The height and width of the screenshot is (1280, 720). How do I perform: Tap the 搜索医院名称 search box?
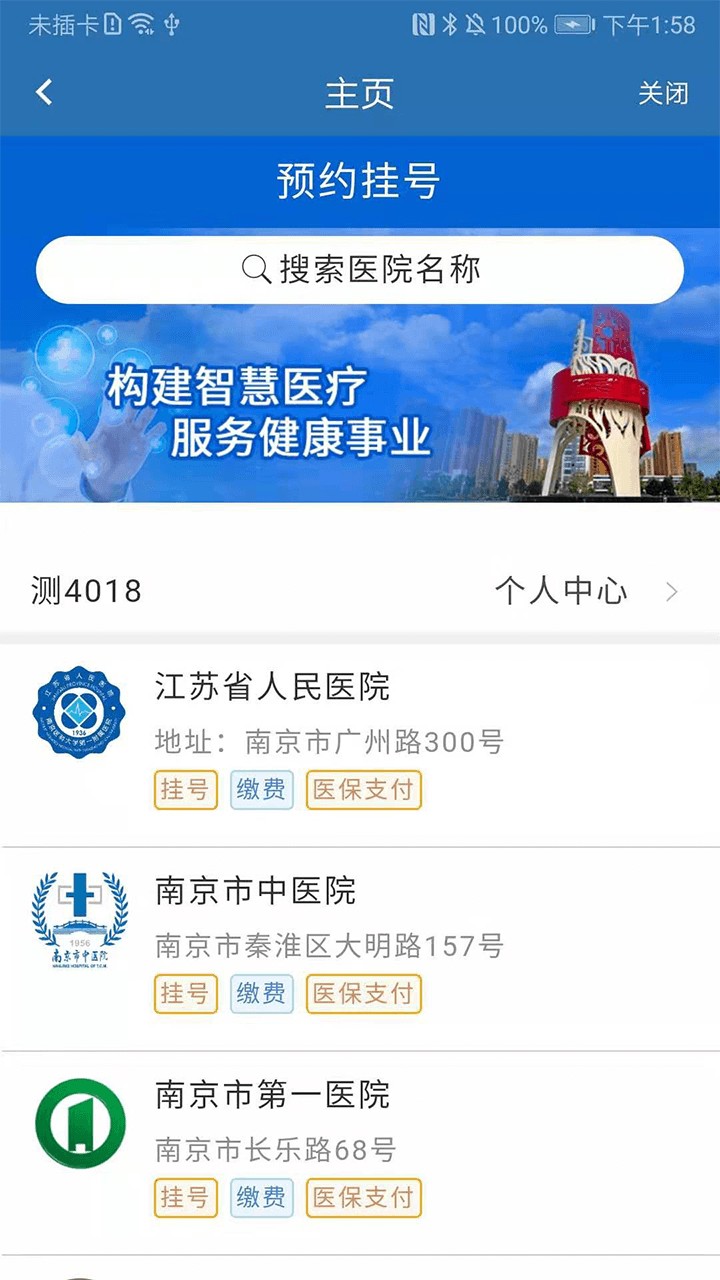pyautogui.click(x=360, y=269)
